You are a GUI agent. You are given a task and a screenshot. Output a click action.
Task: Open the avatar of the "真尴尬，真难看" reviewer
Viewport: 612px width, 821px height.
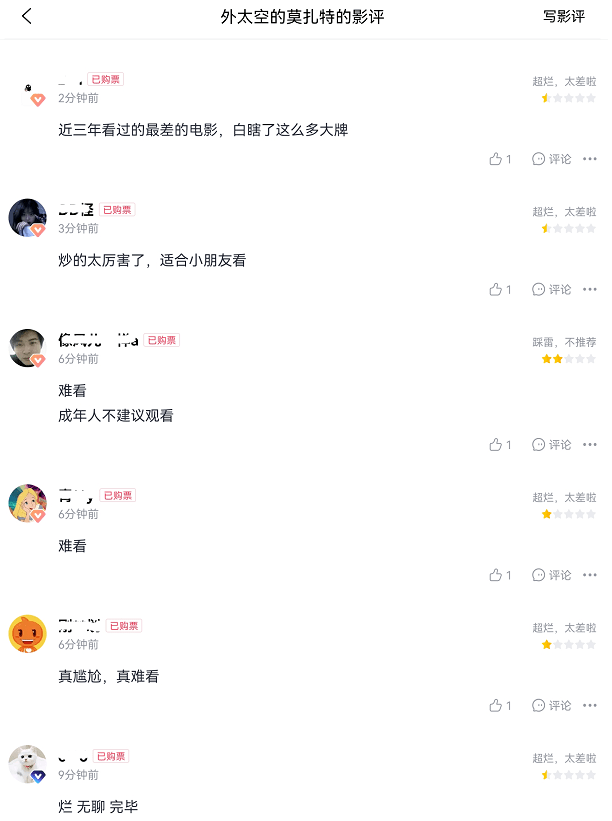point(27,633)
